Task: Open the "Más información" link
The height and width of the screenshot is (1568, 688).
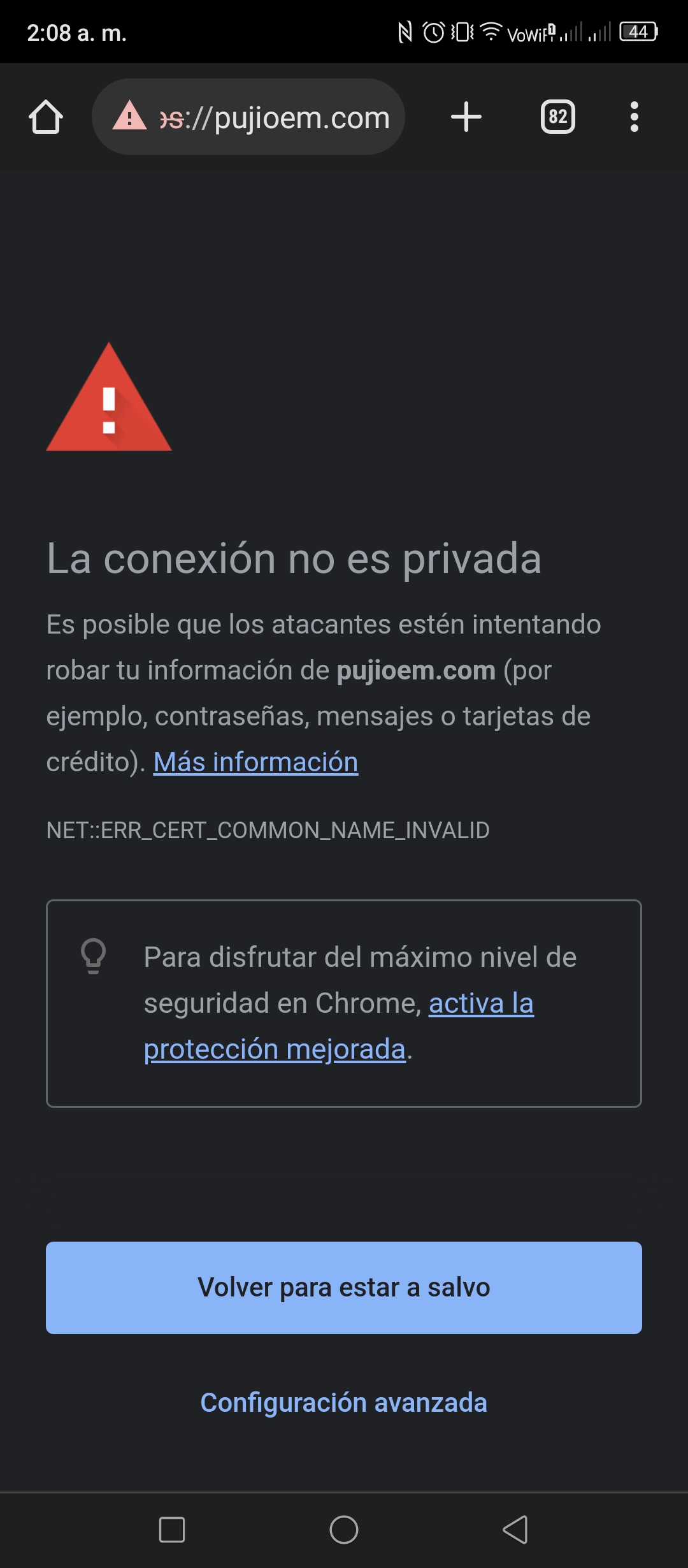Action: coord(255,762)
